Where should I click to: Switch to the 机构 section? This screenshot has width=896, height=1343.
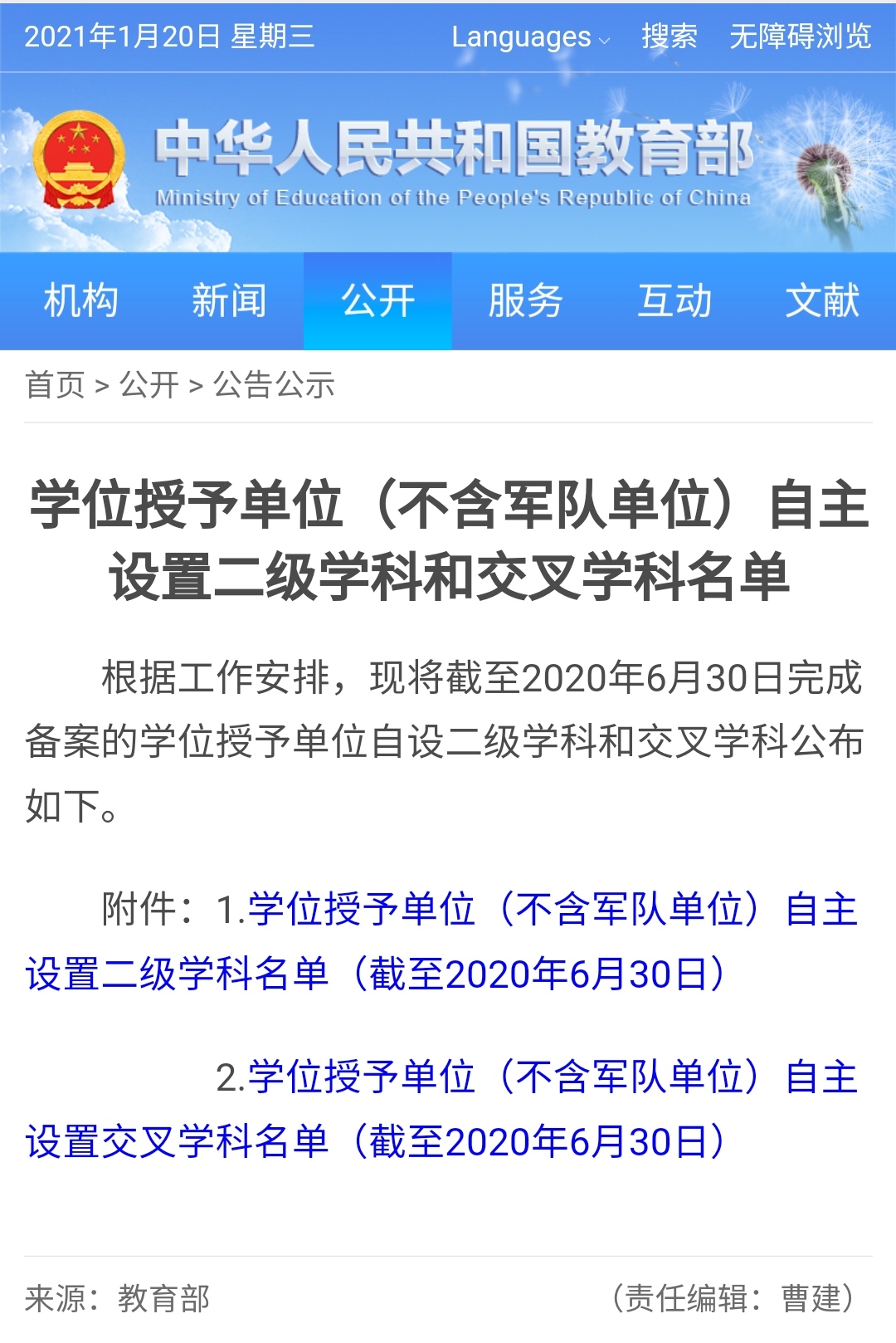pos(80,300)
